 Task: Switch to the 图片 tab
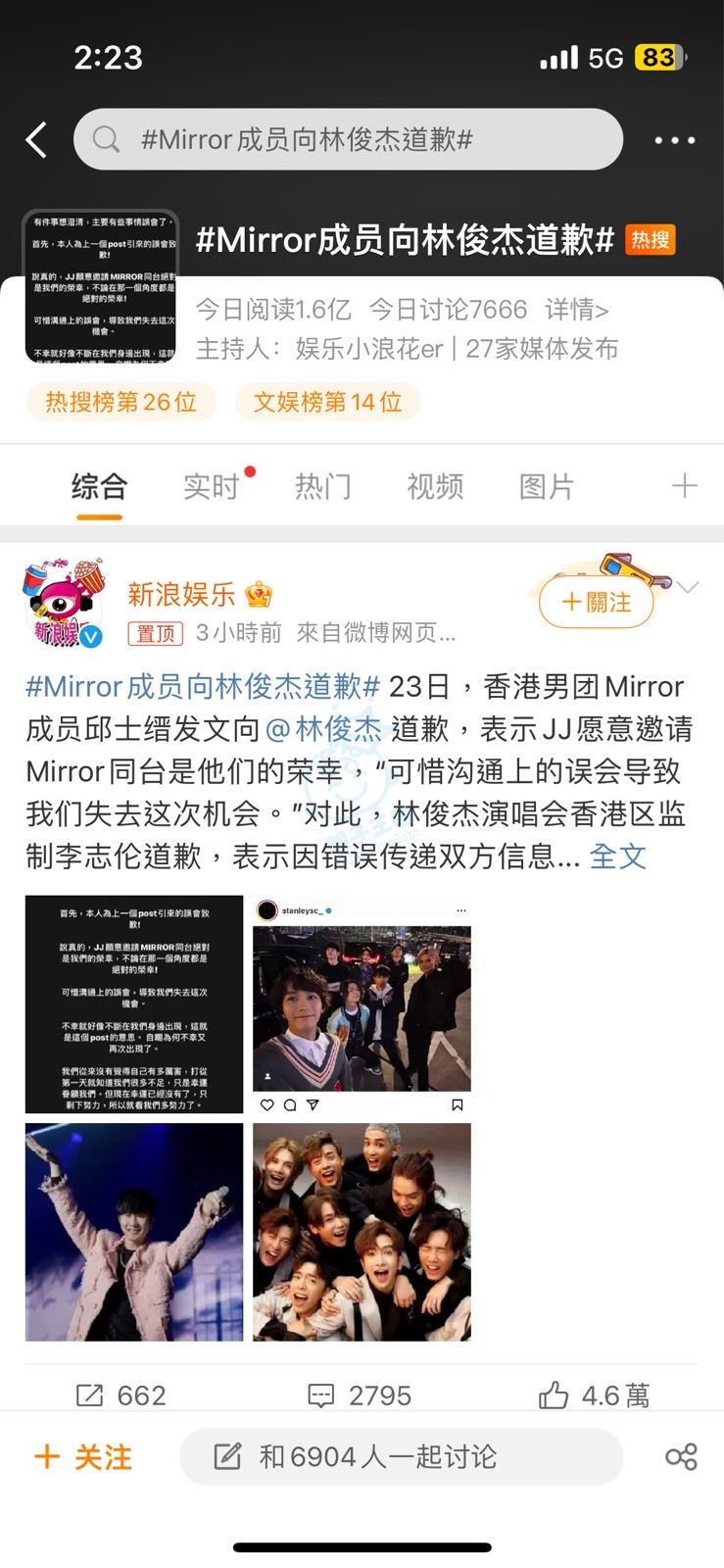[546, 486]
